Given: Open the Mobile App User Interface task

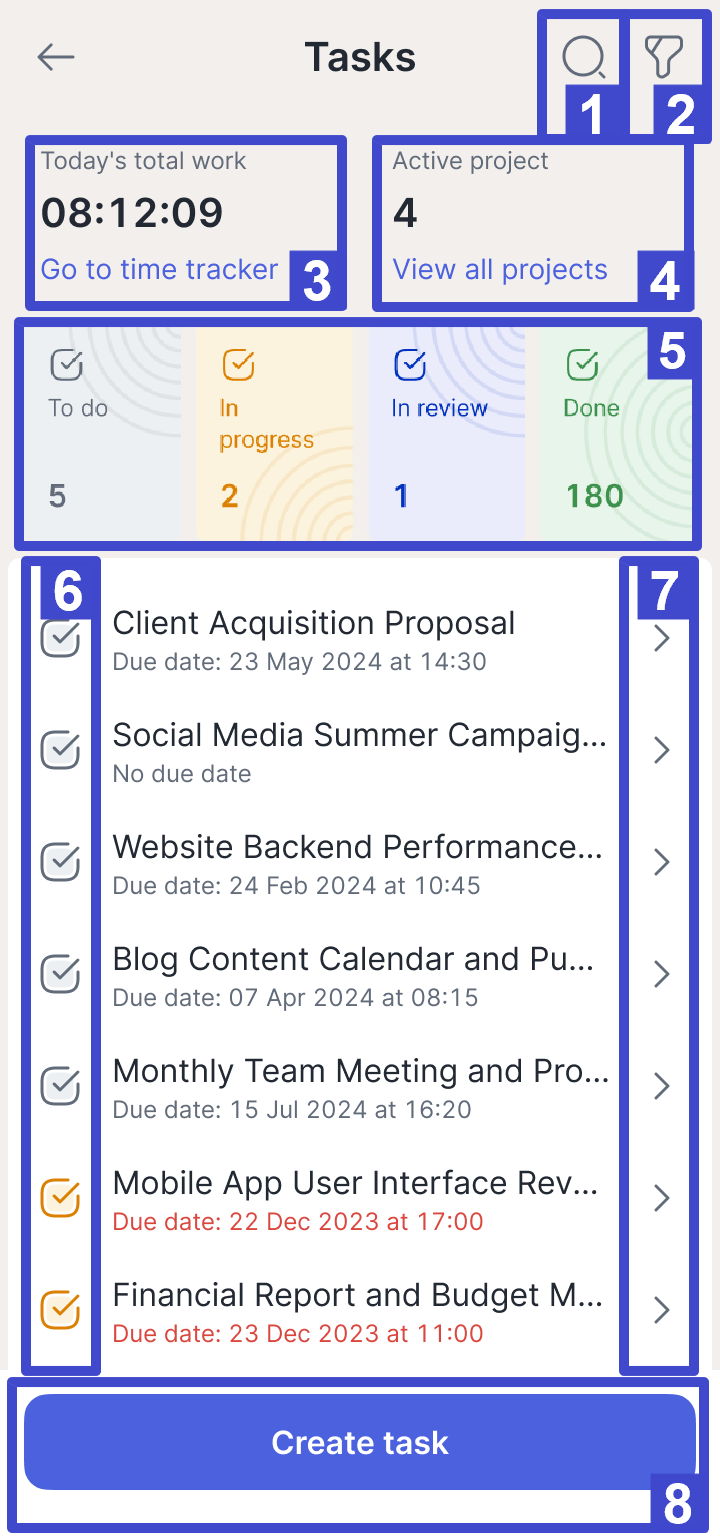Looking at the screenshot, I should point(360,1198).
